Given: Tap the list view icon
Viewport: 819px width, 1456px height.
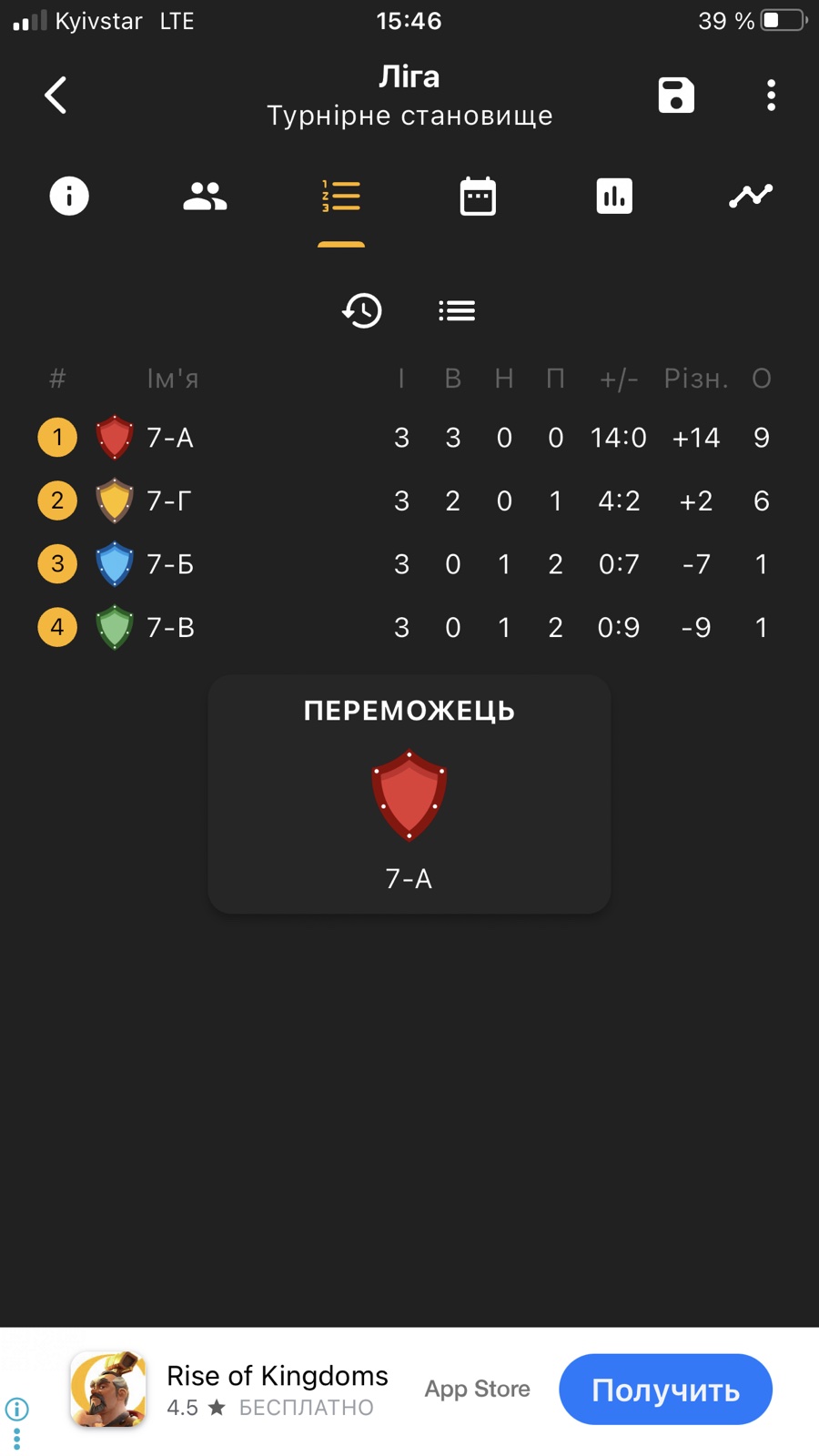Looking at the screenshot, I should click(x=457, y=310).
